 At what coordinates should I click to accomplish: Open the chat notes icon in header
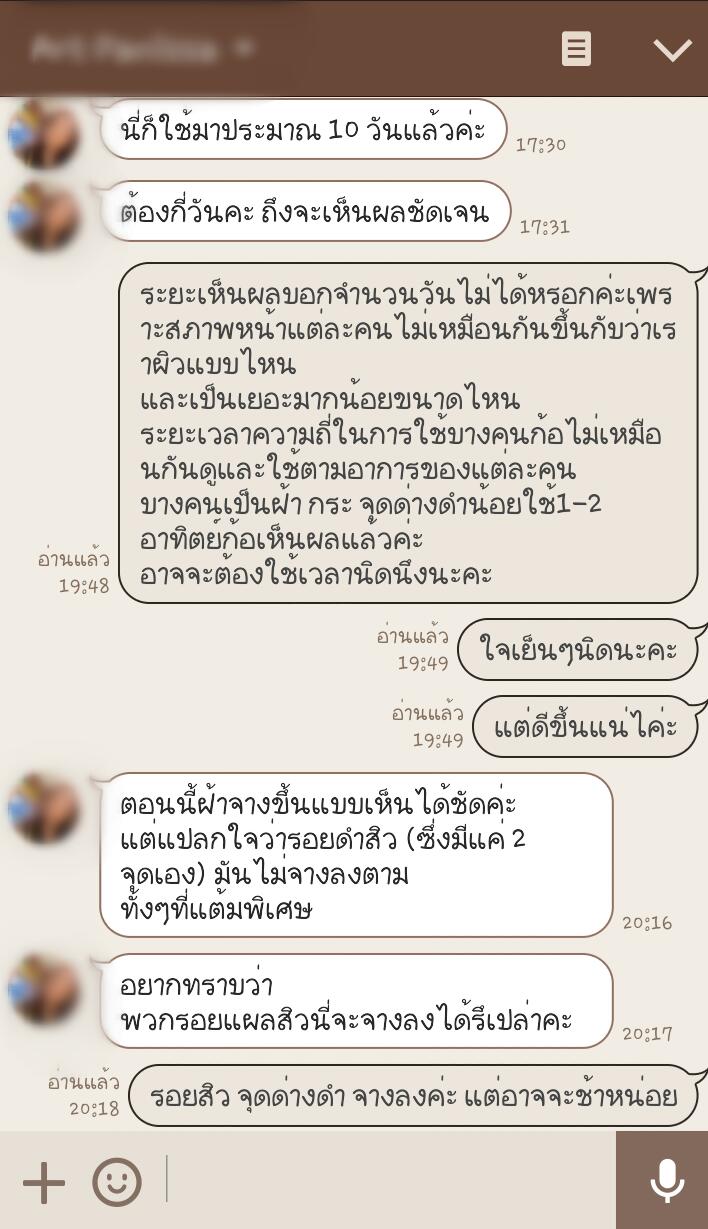pyautogui.click(x=576, y=49)
